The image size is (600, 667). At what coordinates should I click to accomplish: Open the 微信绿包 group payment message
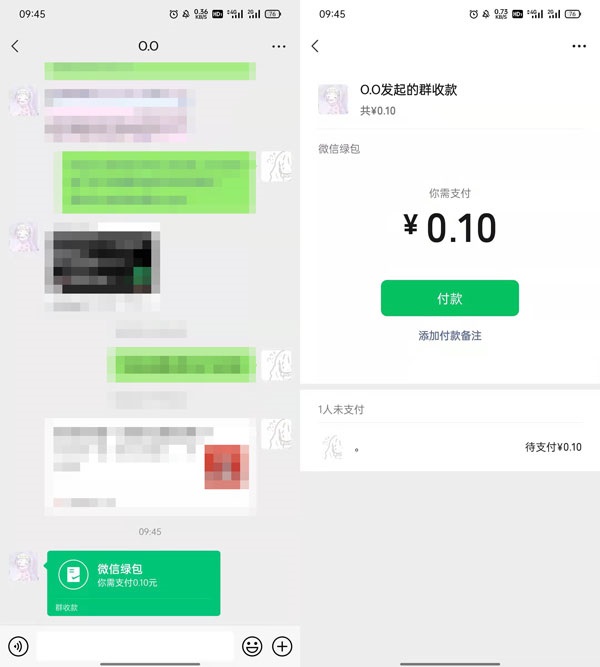click(133, 582)
